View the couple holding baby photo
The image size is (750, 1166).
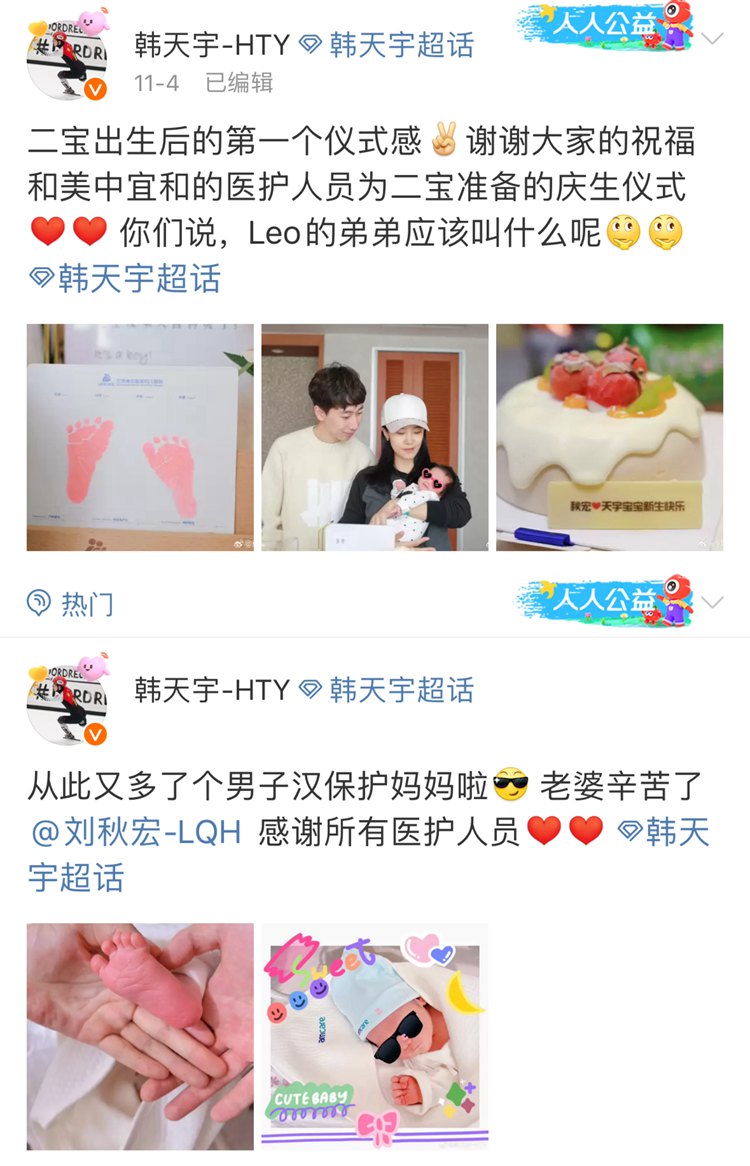point(375,437)
